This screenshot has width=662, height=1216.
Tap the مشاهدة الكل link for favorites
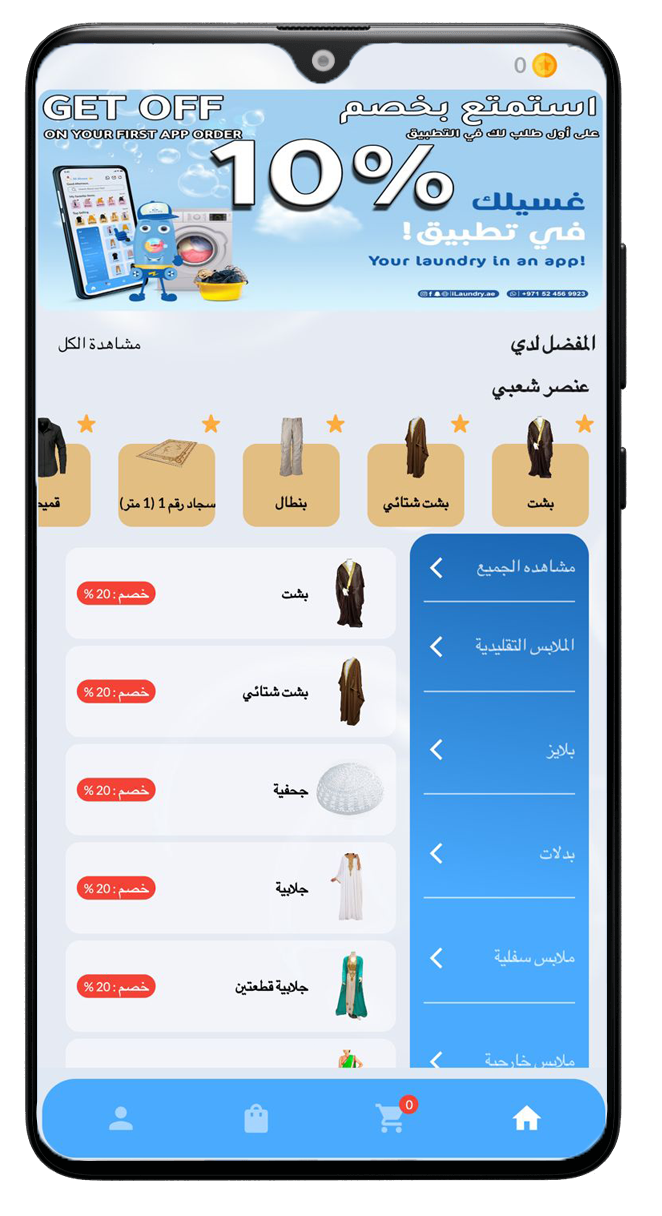pyautogui.click(x=99, y=344)
